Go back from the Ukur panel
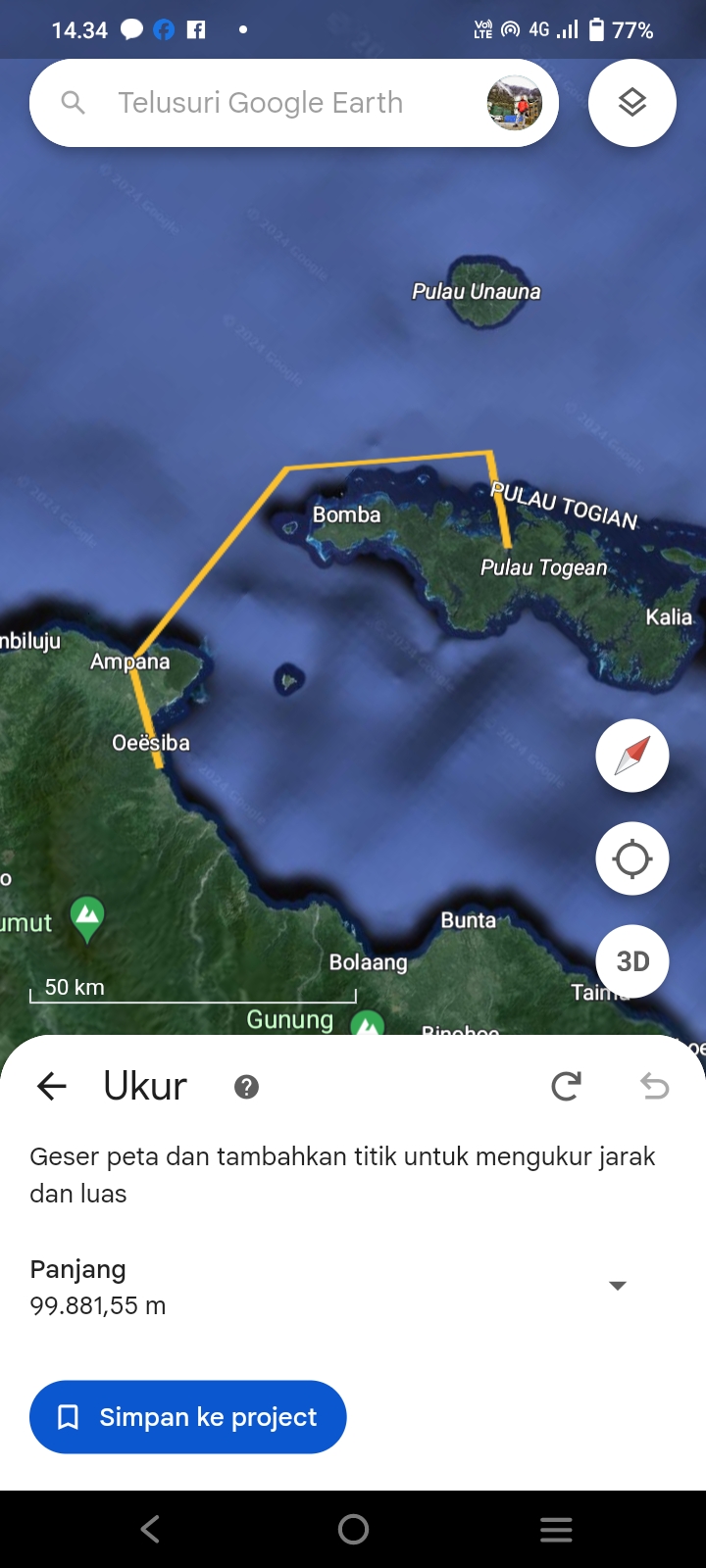The width and height of the screenshot is (706, 1568). pyautogui.click(x=51, y=1086)
